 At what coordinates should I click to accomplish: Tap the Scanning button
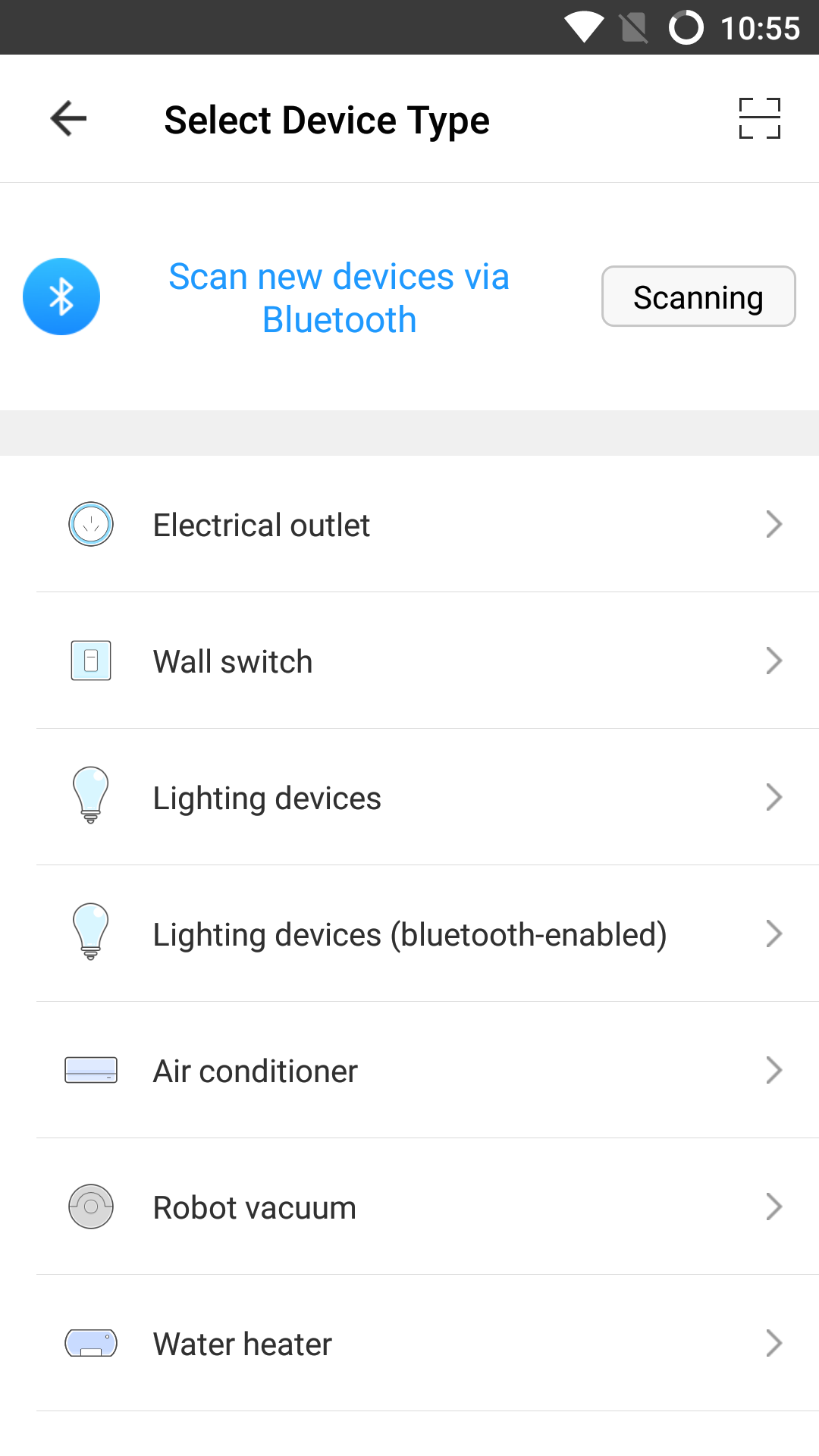click(x=698, y=297)
